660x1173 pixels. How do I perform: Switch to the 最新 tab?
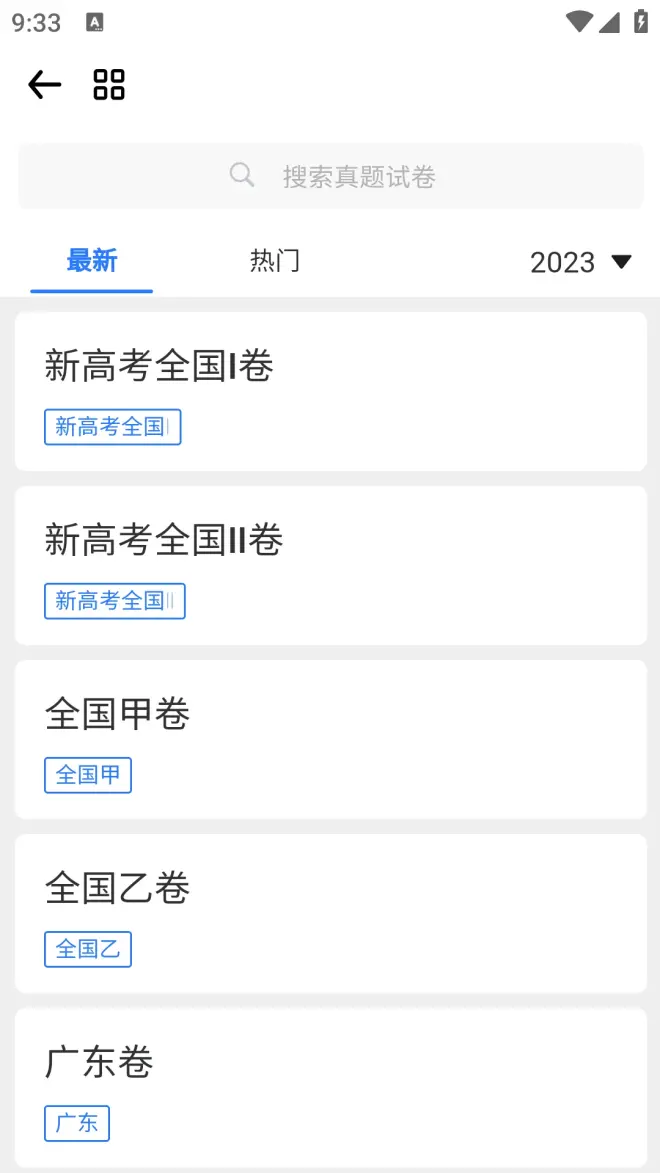tap(92, 262)
